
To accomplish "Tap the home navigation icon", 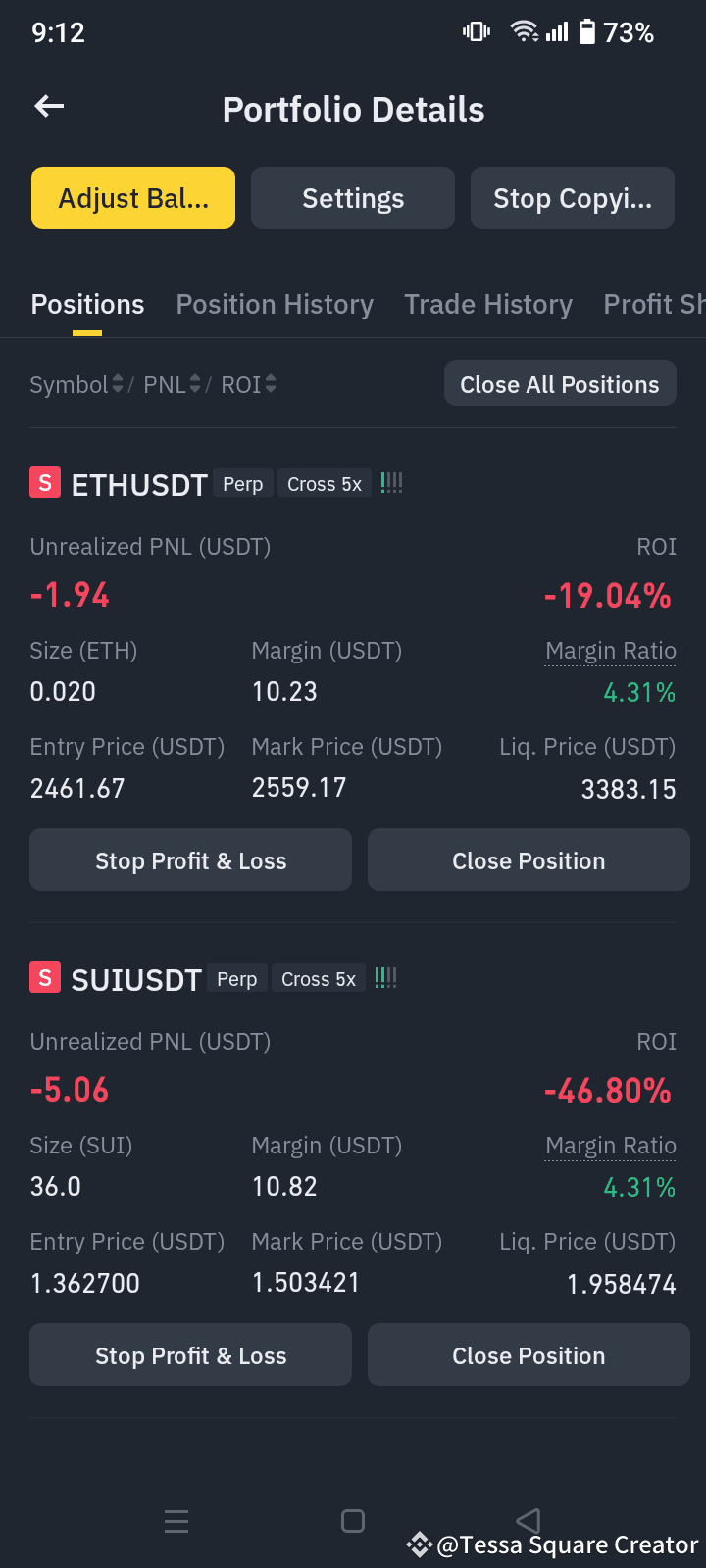I will click(352, 1521).
